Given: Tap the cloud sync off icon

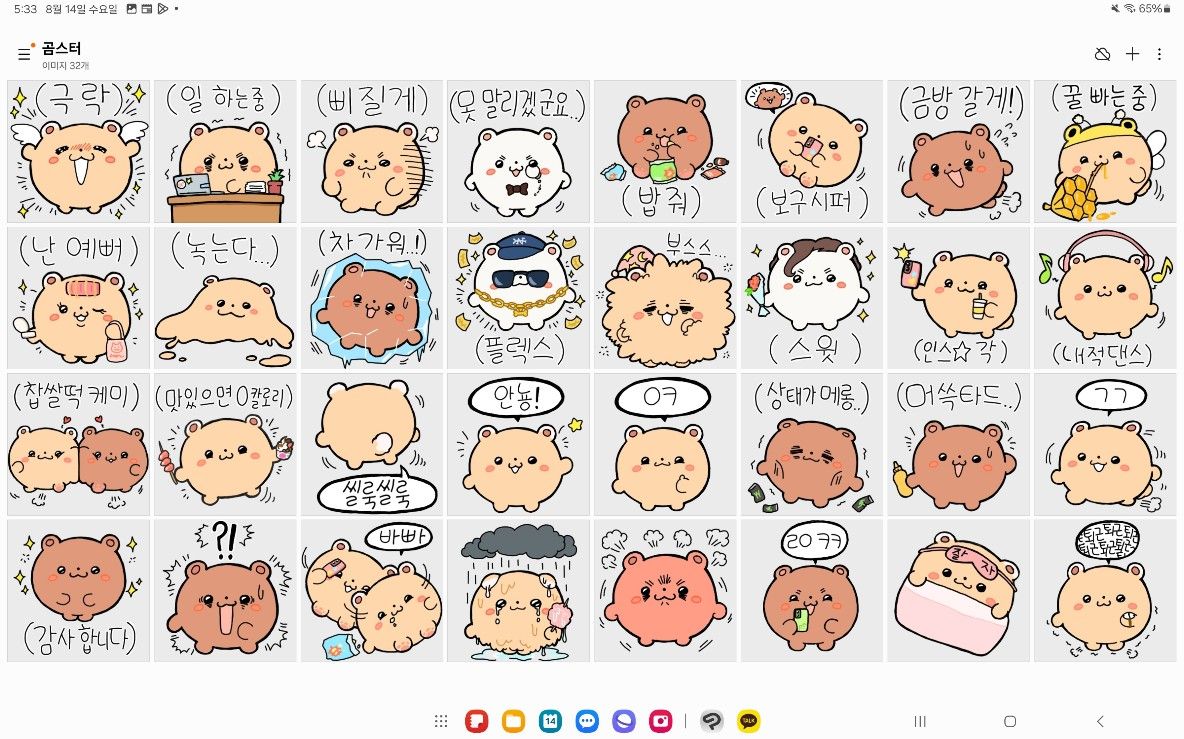Looking at the screenshot, I should [1102, 54].
